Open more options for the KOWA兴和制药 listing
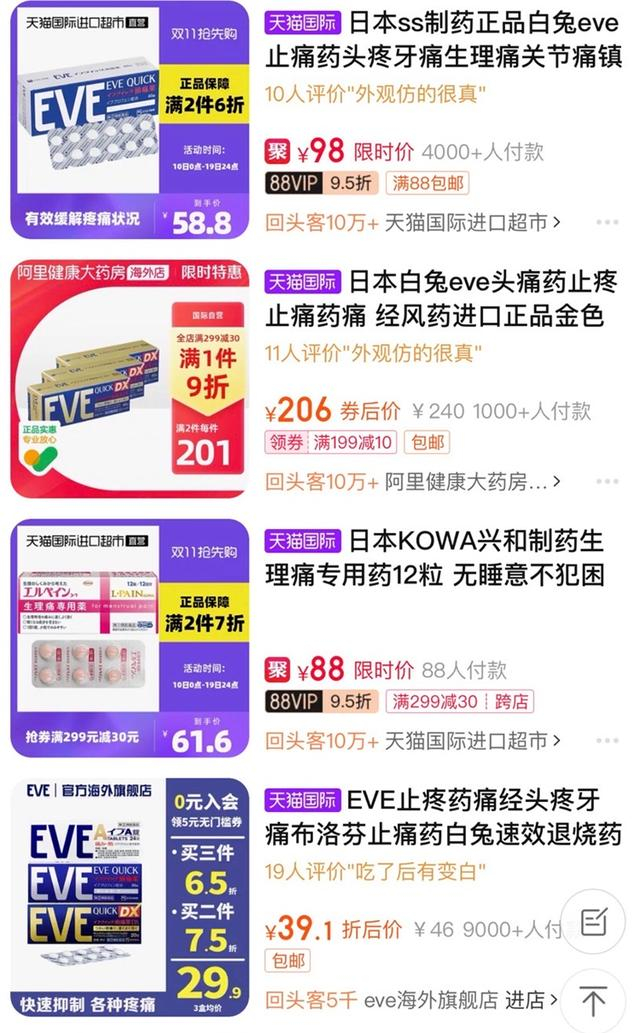 click(x=606, y=741)
